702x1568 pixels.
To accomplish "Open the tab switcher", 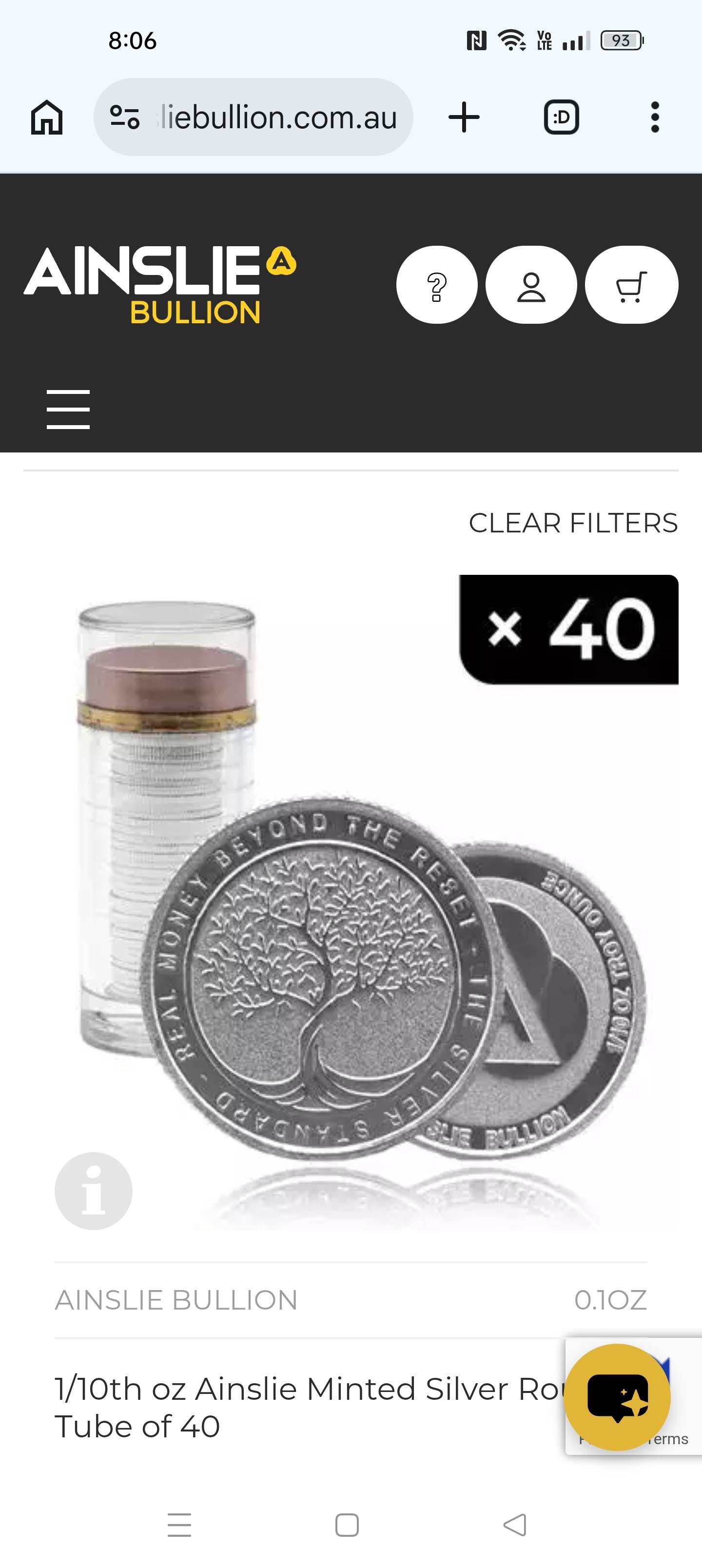I will [x=561, y=117].
